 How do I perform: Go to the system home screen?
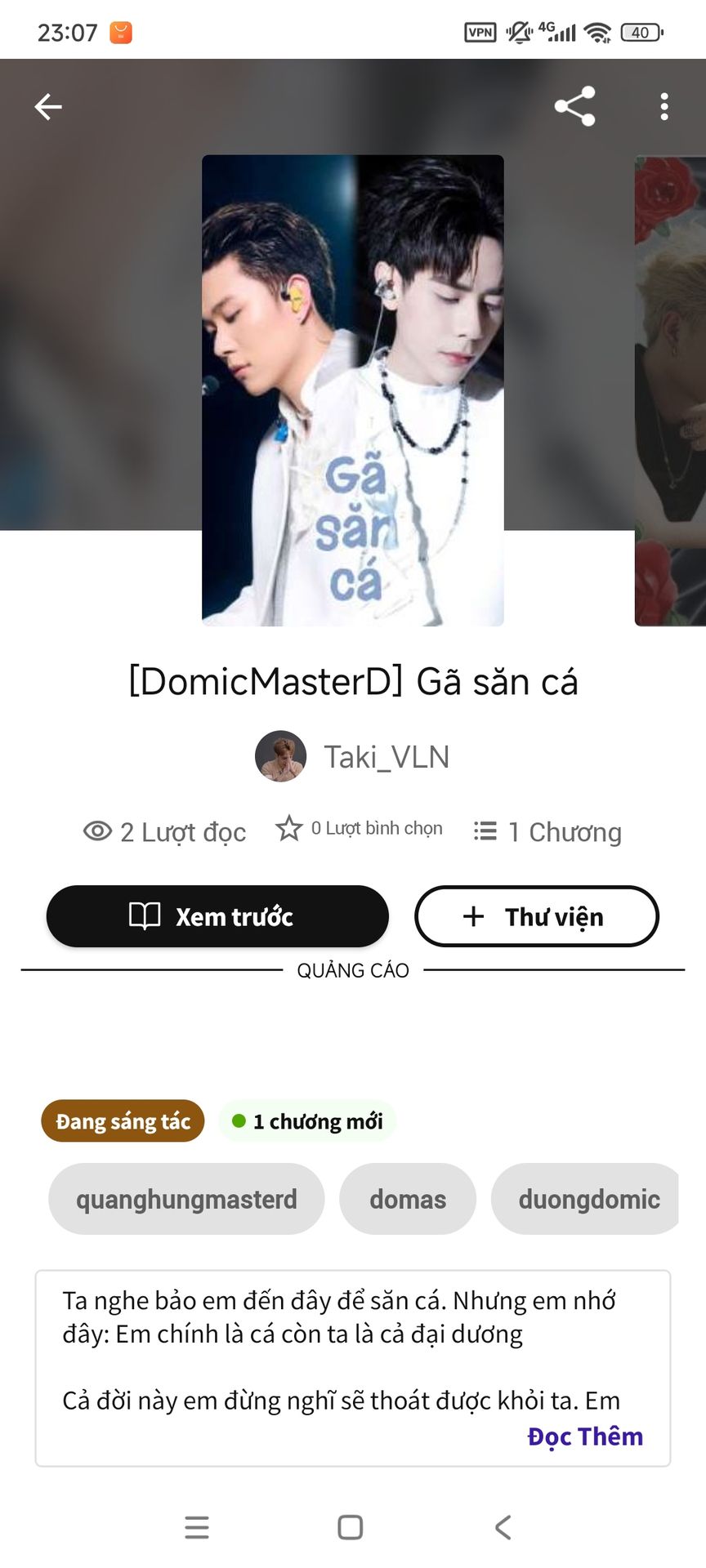[x=351, y=1527]
